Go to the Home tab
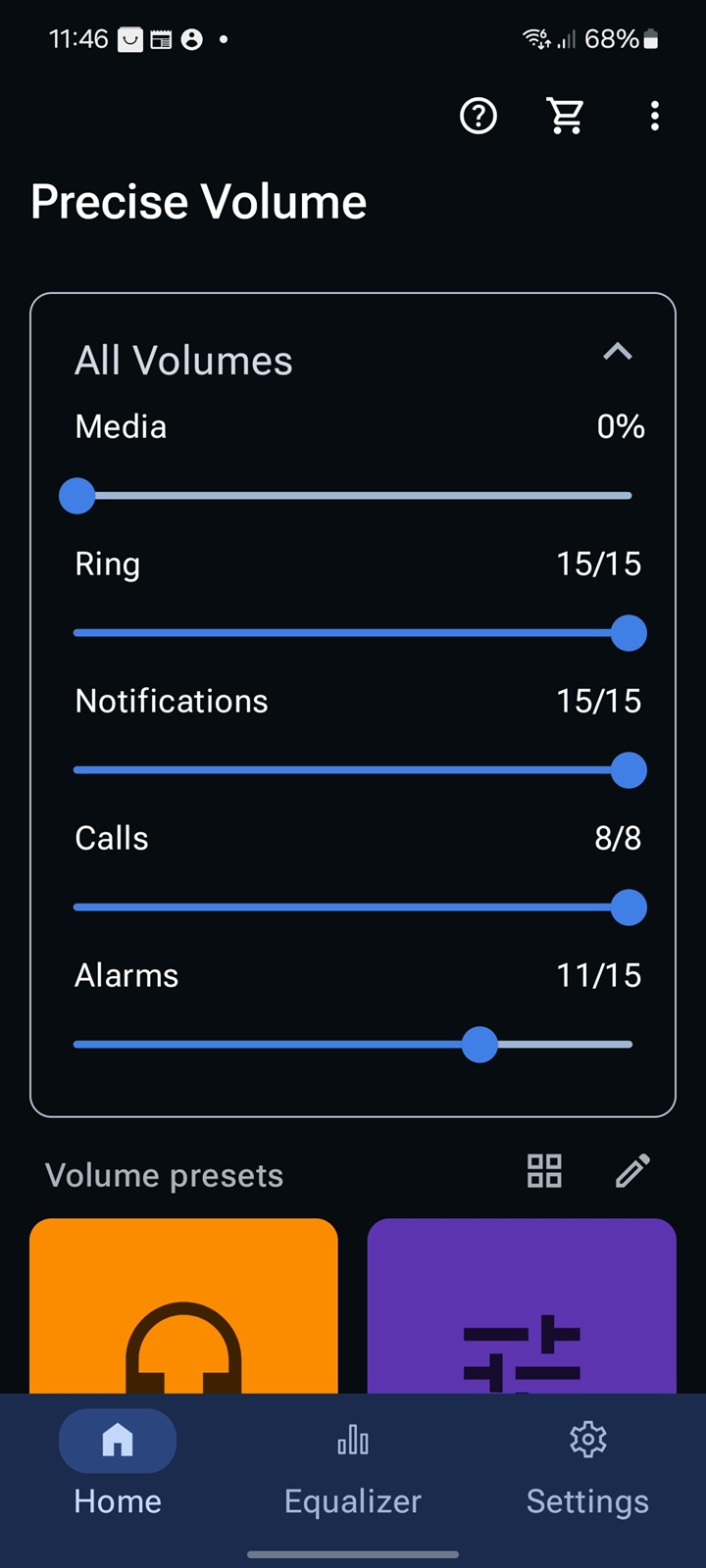Viewport: 706px width, 1568px height. point(118,1464)
